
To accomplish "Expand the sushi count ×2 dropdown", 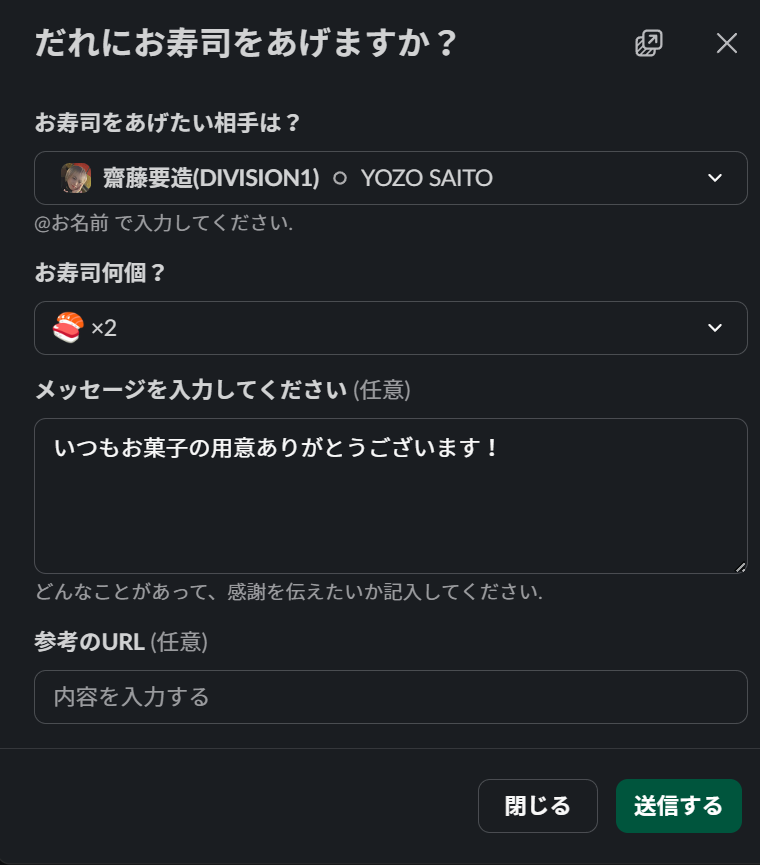I will tap(390, 328).
